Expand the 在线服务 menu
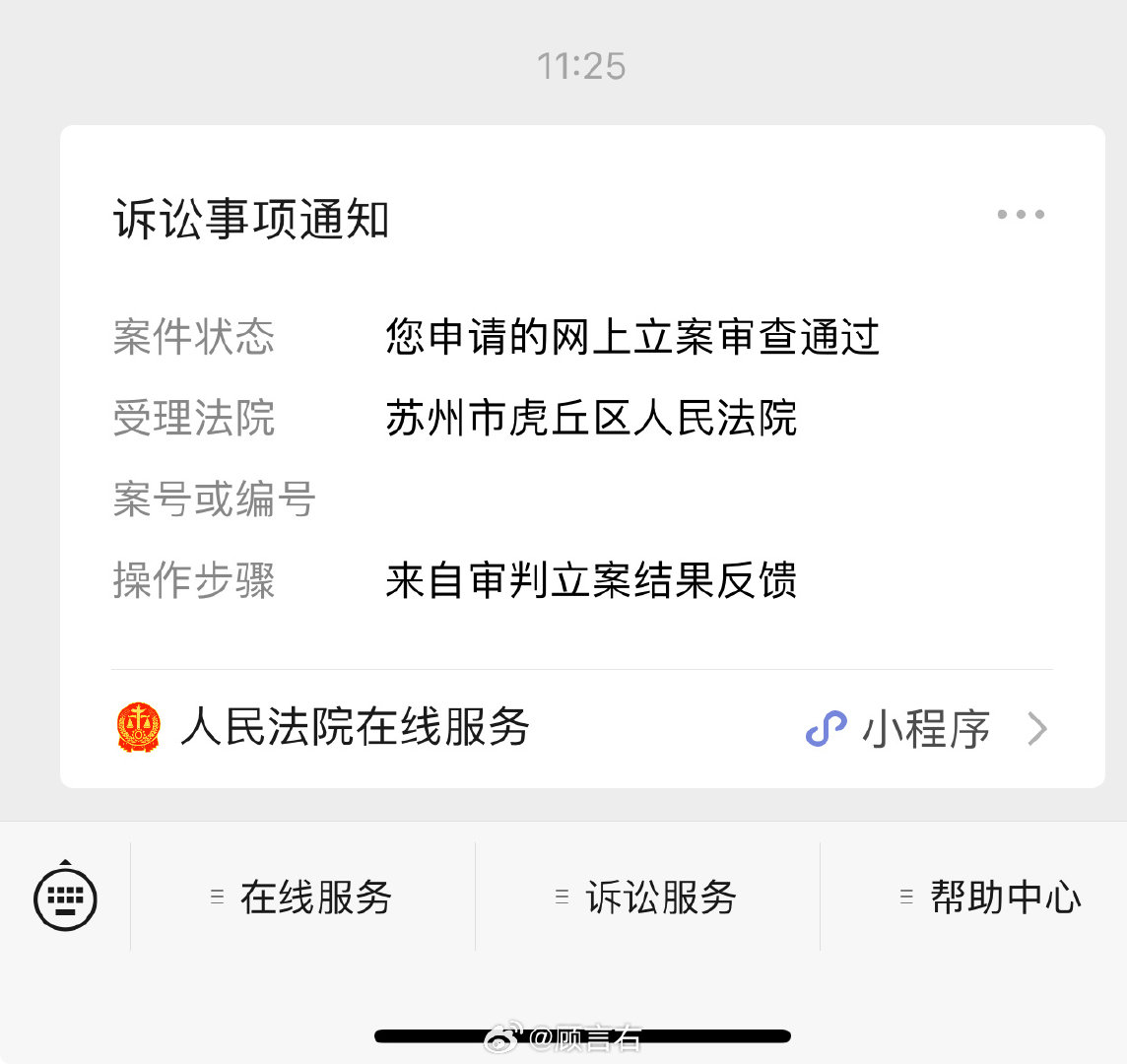This screenshot has height=1064, width=1127. click(x=302, y=898)
